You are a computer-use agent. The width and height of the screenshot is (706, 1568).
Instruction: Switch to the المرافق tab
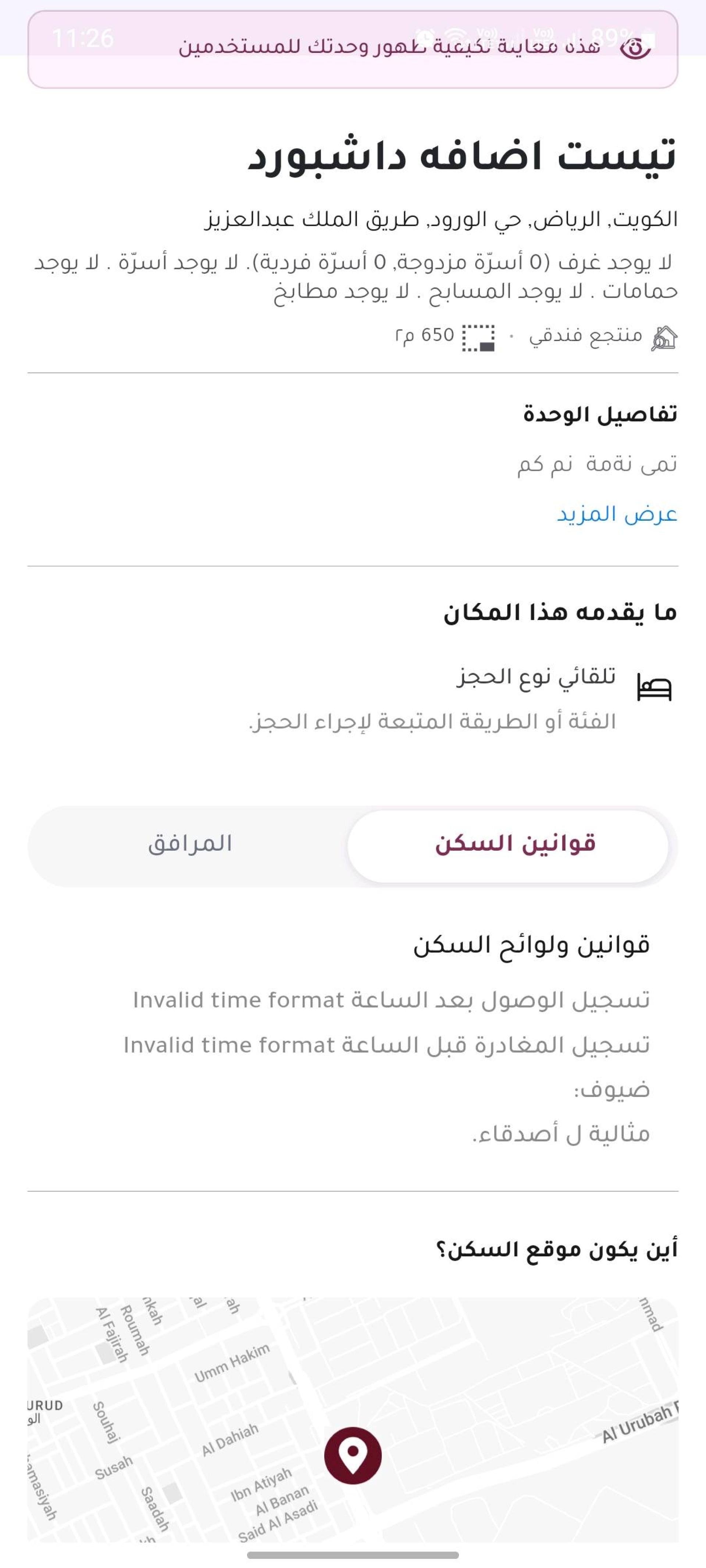(x=190, y=844)
